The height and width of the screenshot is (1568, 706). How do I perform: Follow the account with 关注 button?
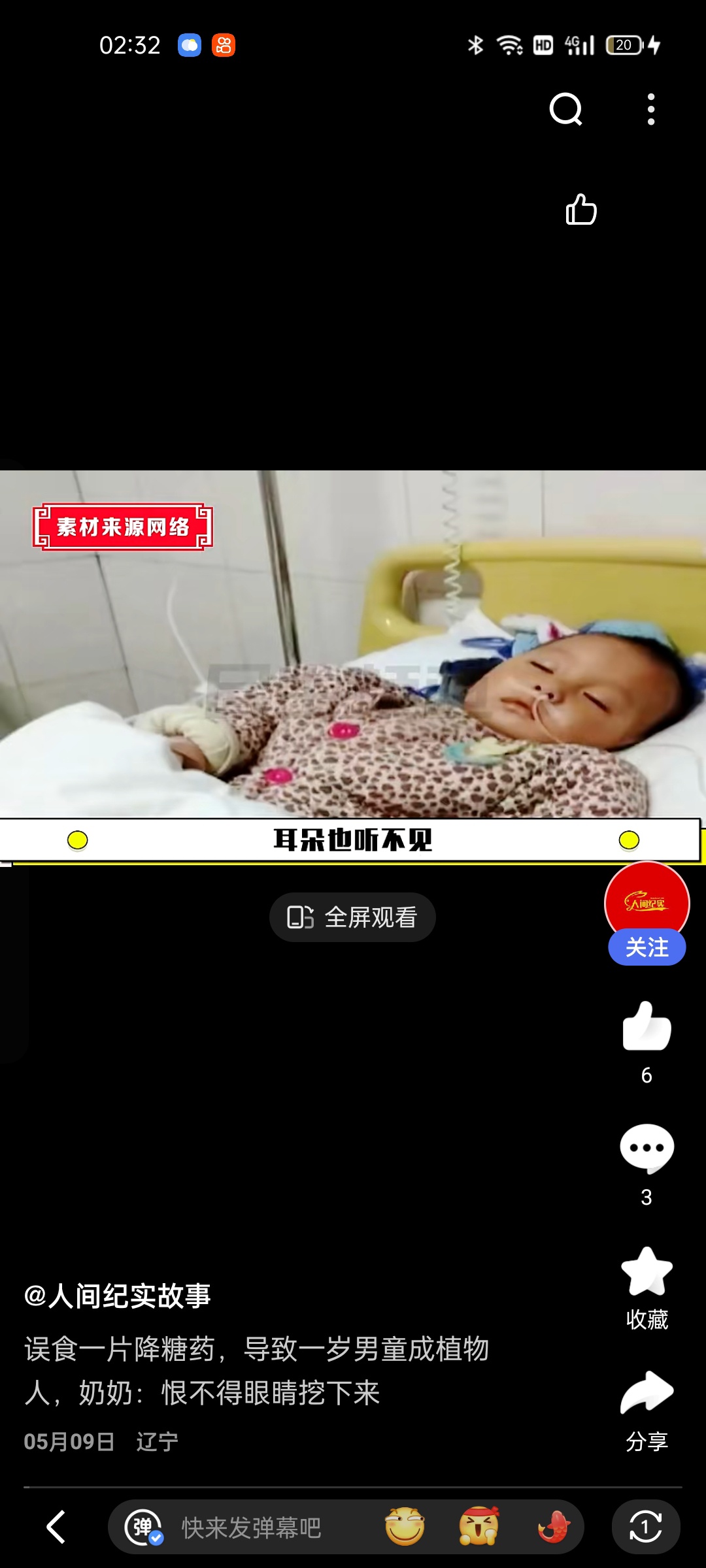click(x=647, y=947)
